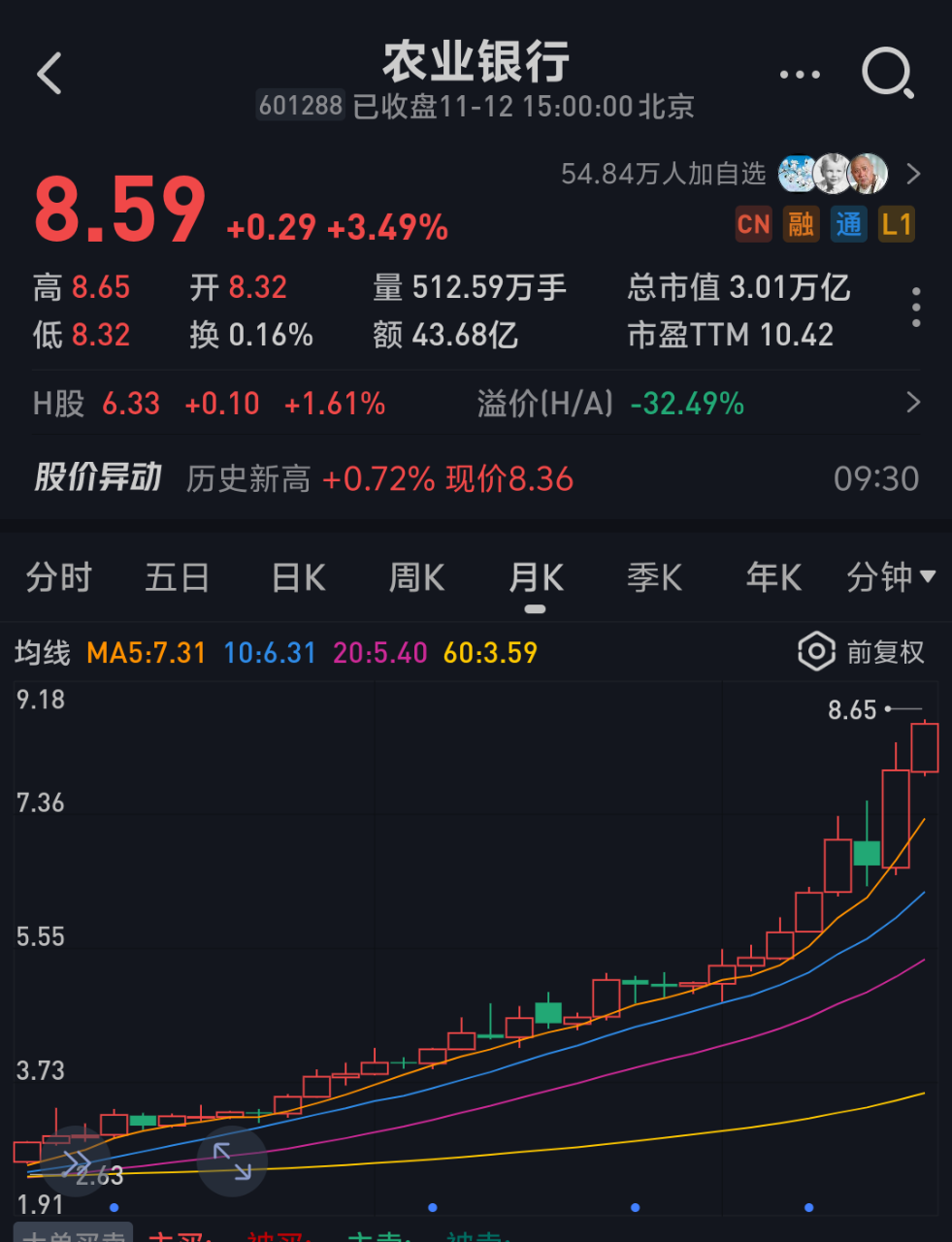The height and width of the screenshot is (1242, 952).
Task: Open the 分钟 interval dropdown
Action: point(890,578)
